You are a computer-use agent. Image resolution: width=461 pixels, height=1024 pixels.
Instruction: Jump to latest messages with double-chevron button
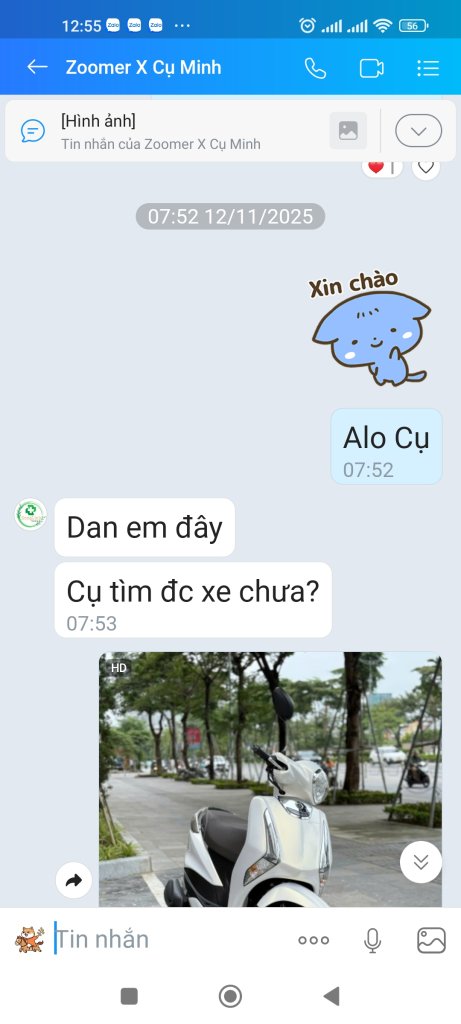[421, 862]
